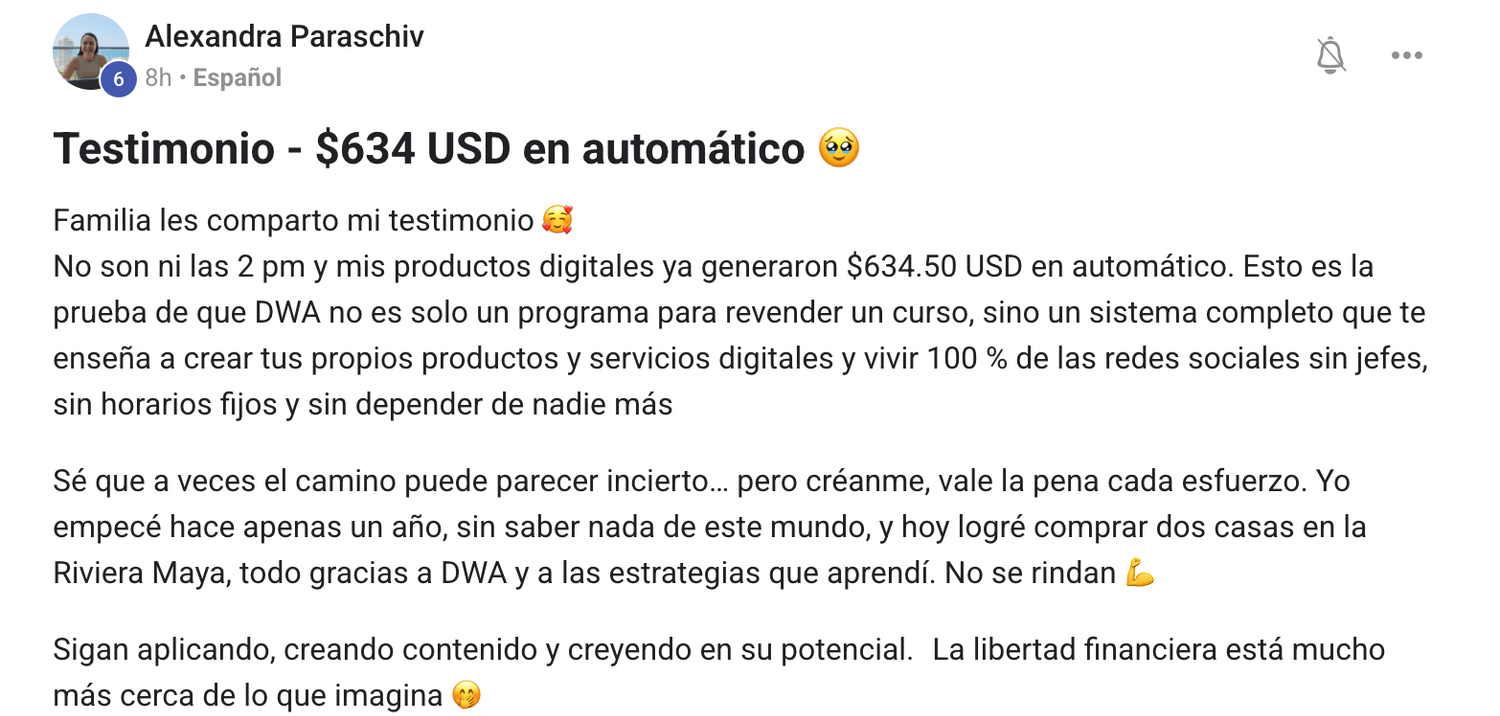The image size is (1500, 716).
Task: Toggle post notifications with the bell icon
Action: tap(1330, 56)
